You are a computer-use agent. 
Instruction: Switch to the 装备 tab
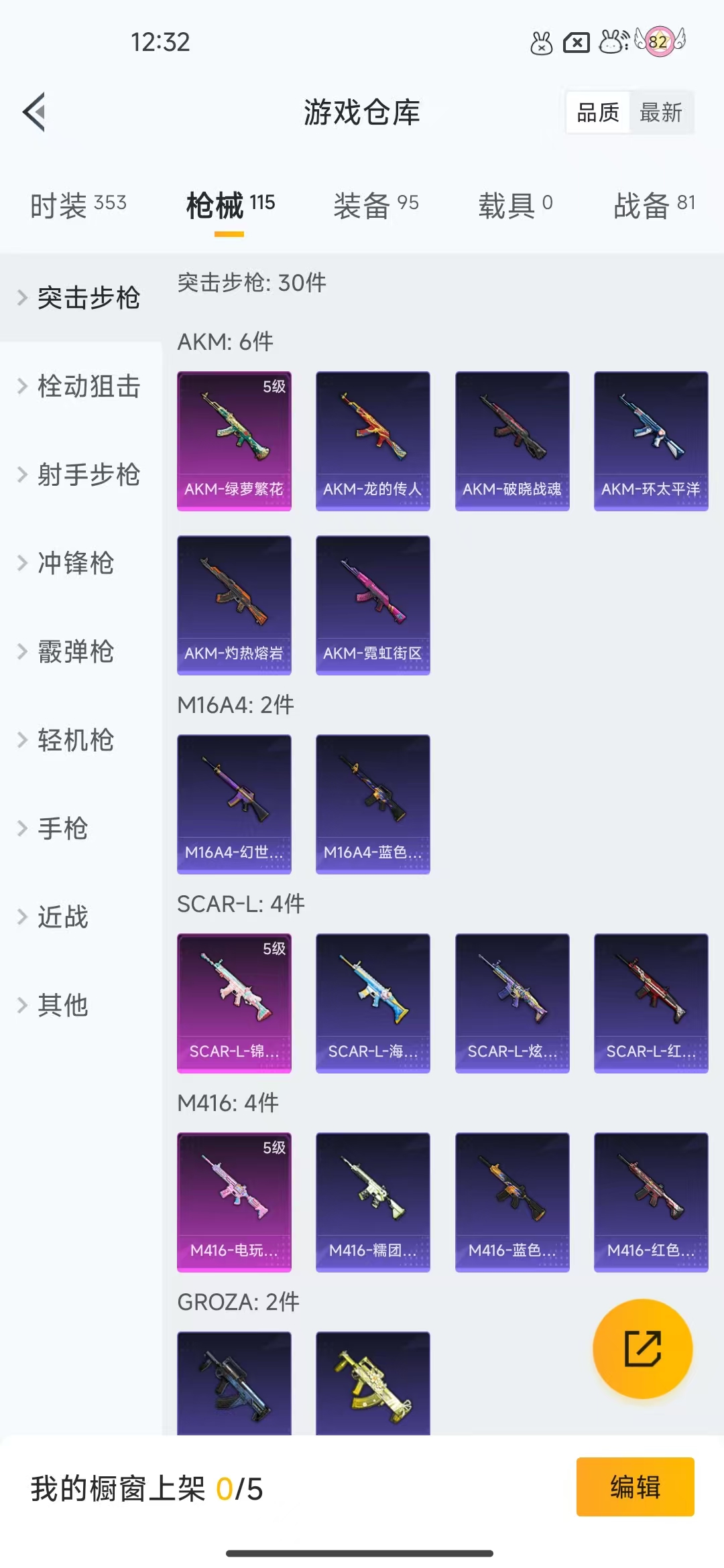[x=376, y=205]
